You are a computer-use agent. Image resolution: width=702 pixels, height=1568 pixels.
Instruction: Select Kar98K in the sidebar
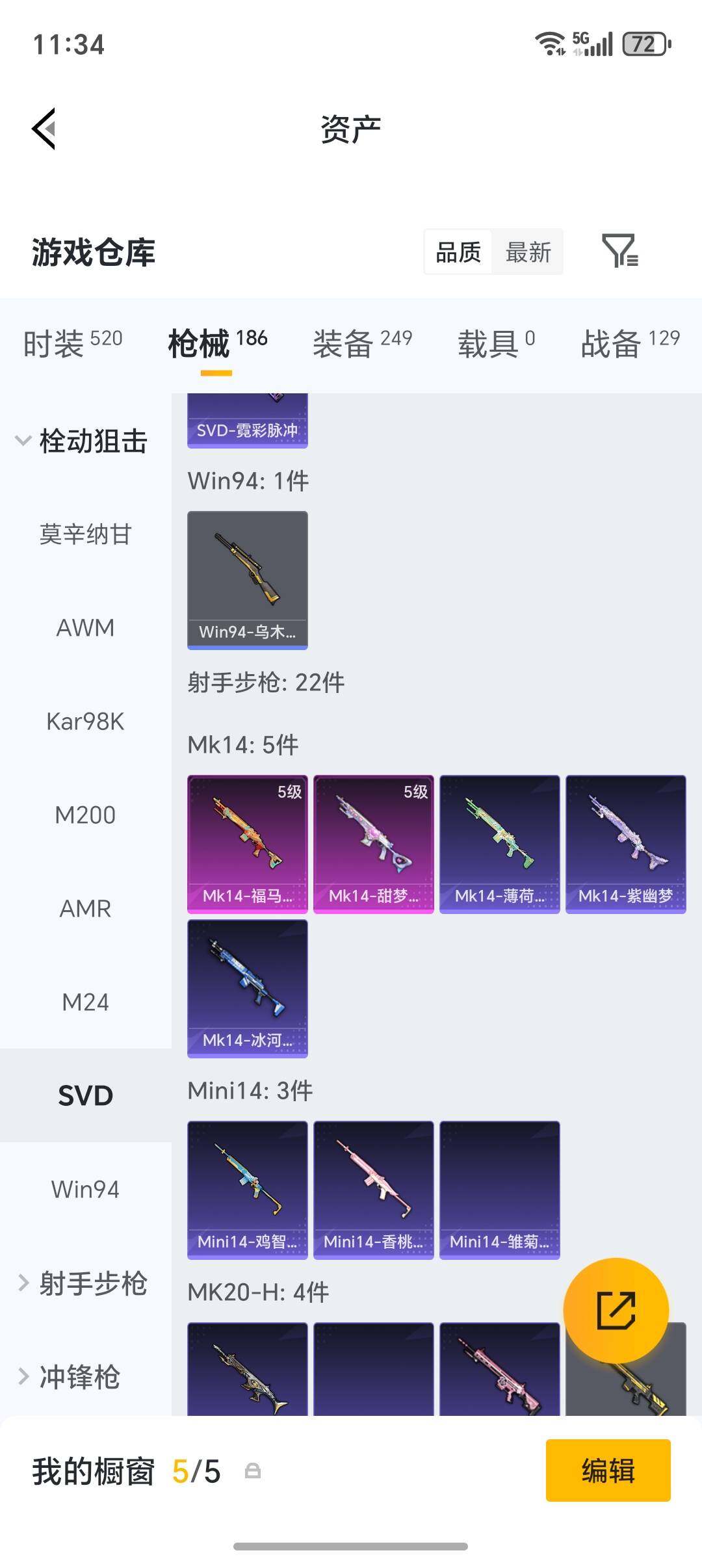85,722
